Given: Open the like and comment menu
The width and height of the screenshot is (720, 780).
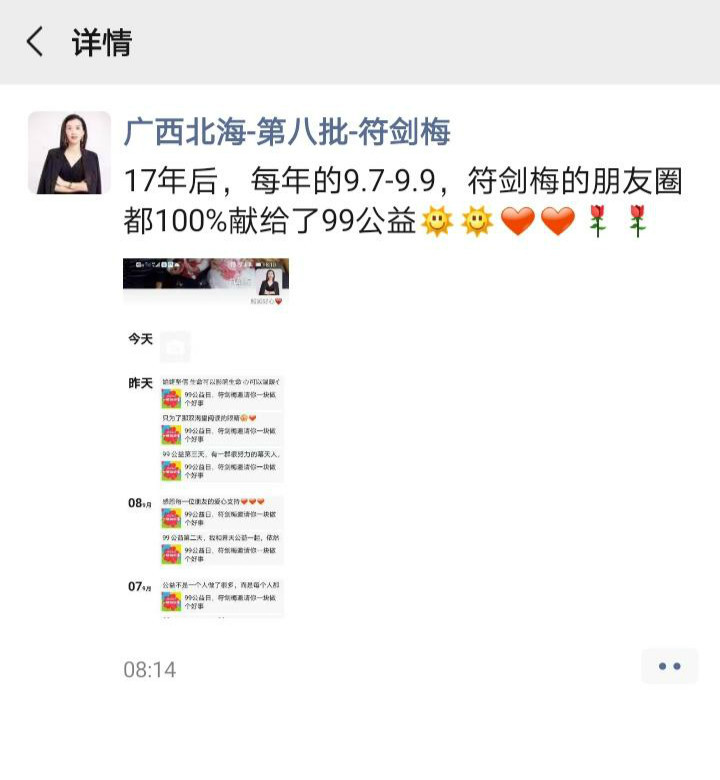Looking at the screenshot, I should click(x=669, y=666).
